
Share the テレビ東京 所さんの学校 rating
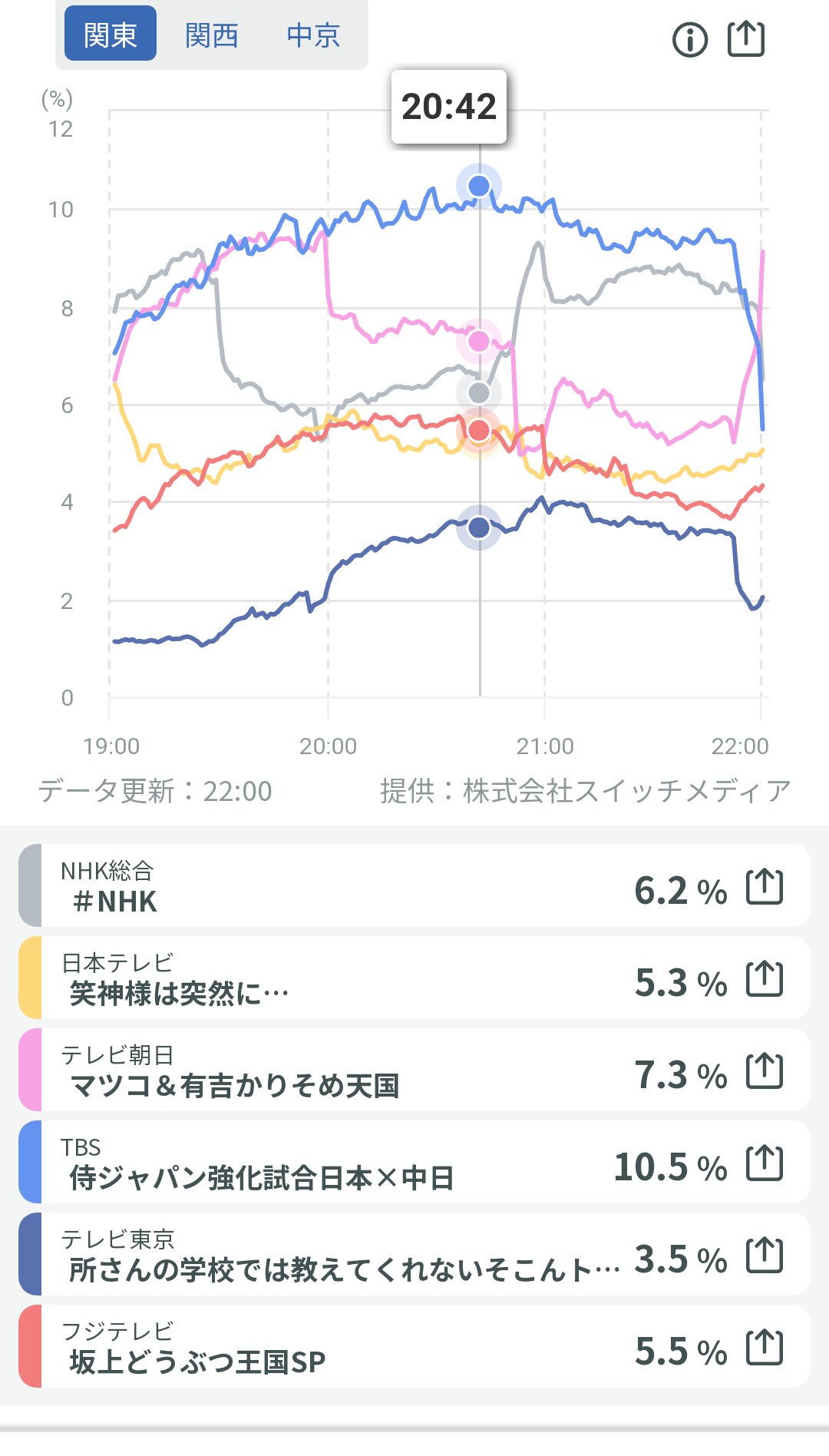(x=765, y=1256)
